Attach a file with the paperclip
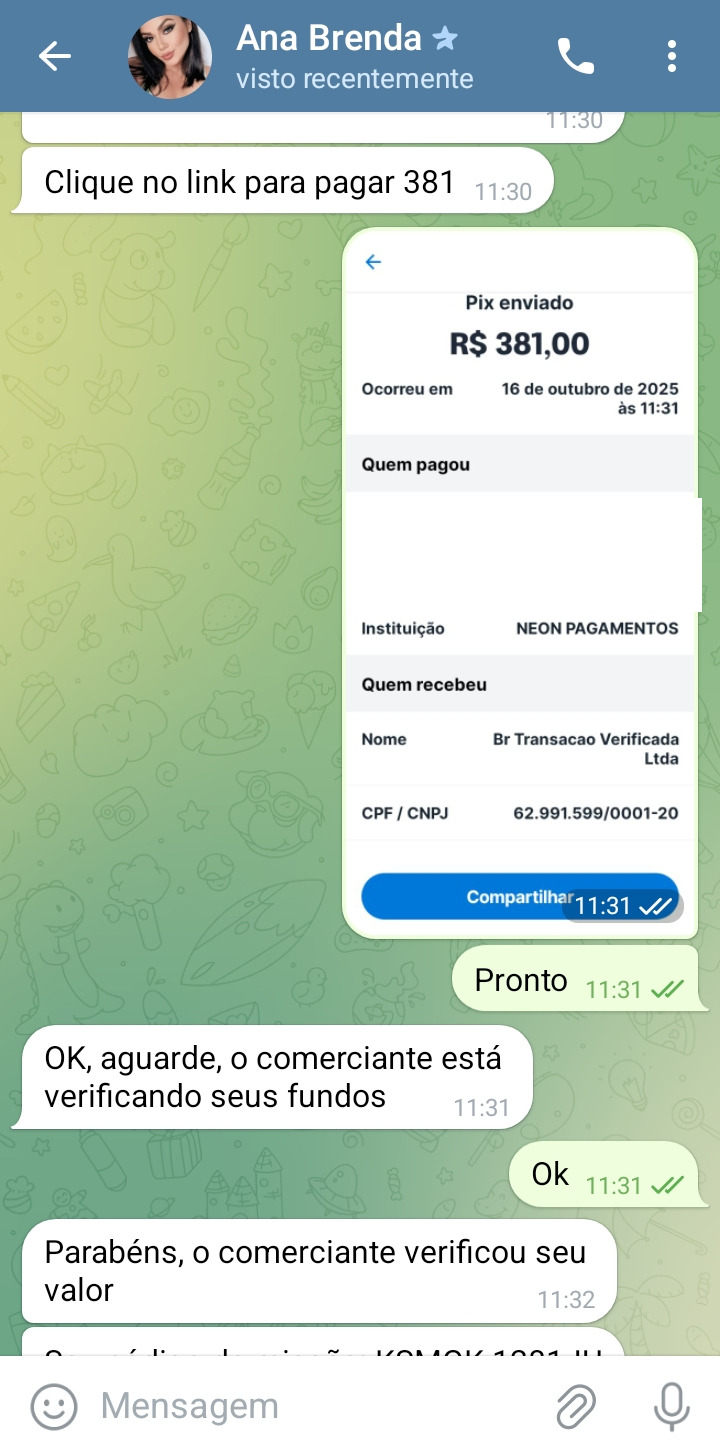The width and height of the screenshot is (720, 1455). 576,1406
